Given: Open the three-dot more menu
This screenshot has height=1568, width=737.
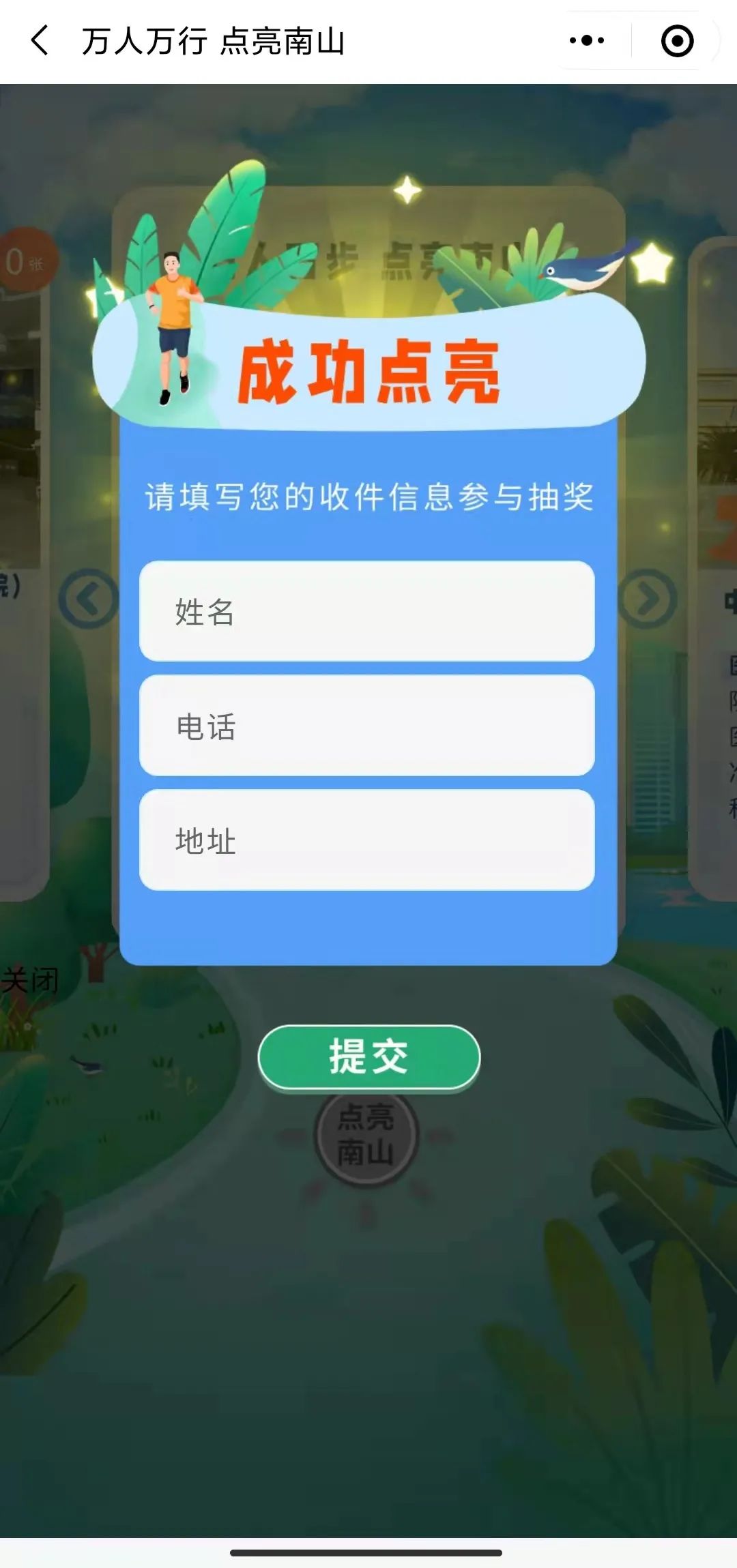Looking at the screenshot, I should [587, 41].
